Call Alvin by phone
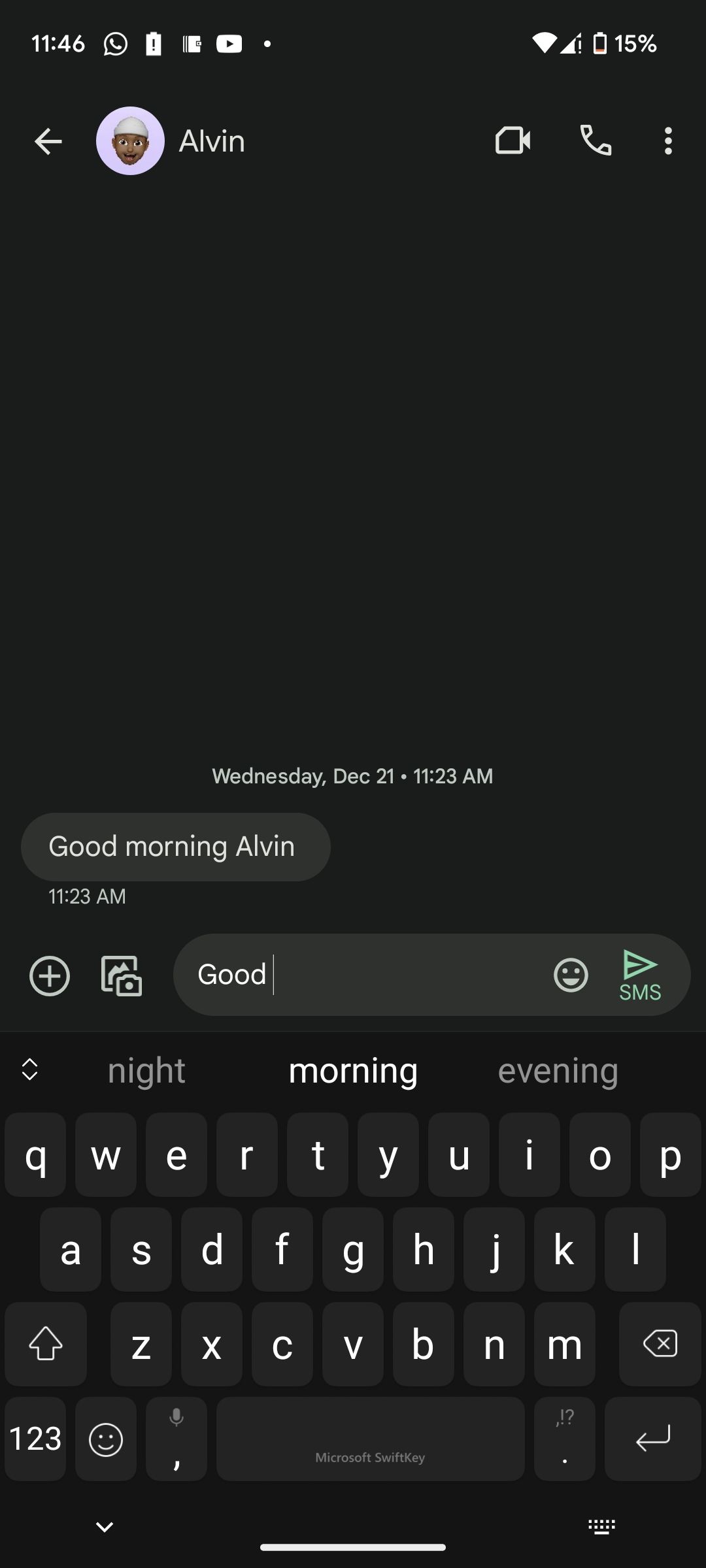 [596, 141]
